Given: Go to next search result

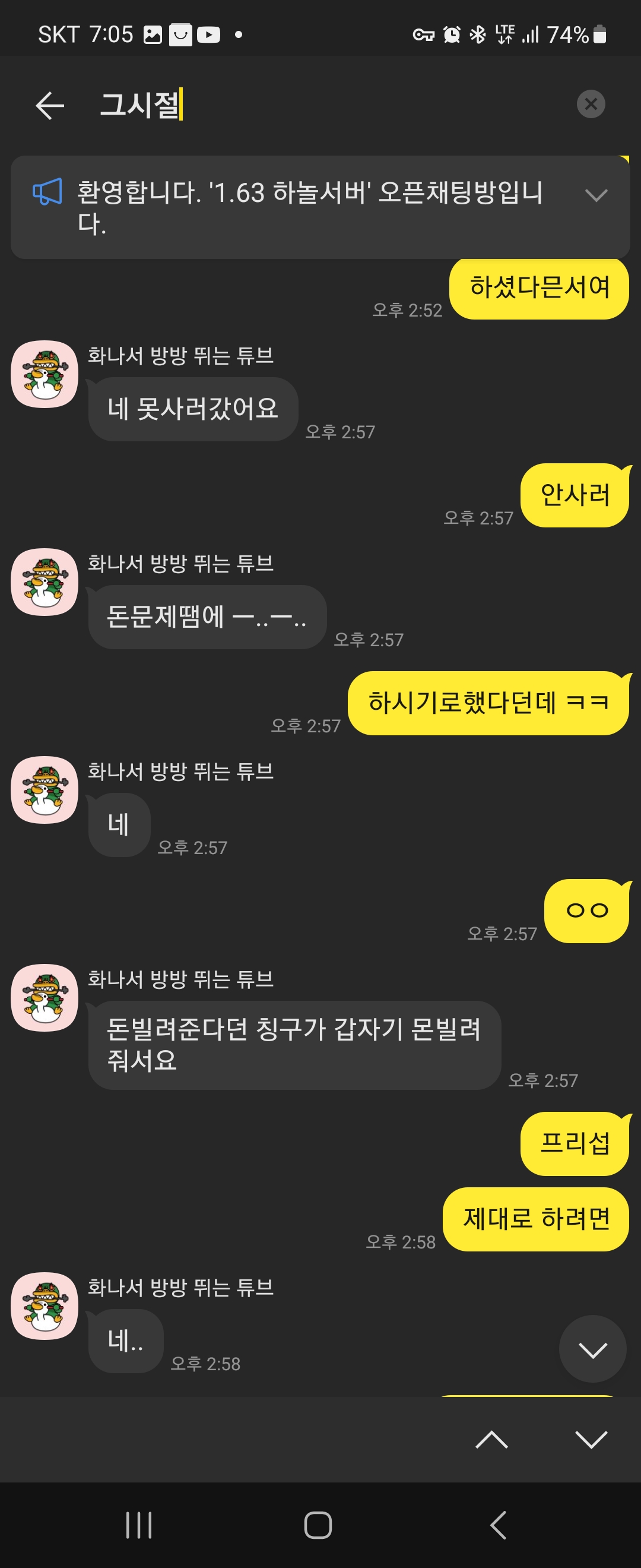Looking at the screenshot, I should pyautogui.click(x=591, y=1440).
